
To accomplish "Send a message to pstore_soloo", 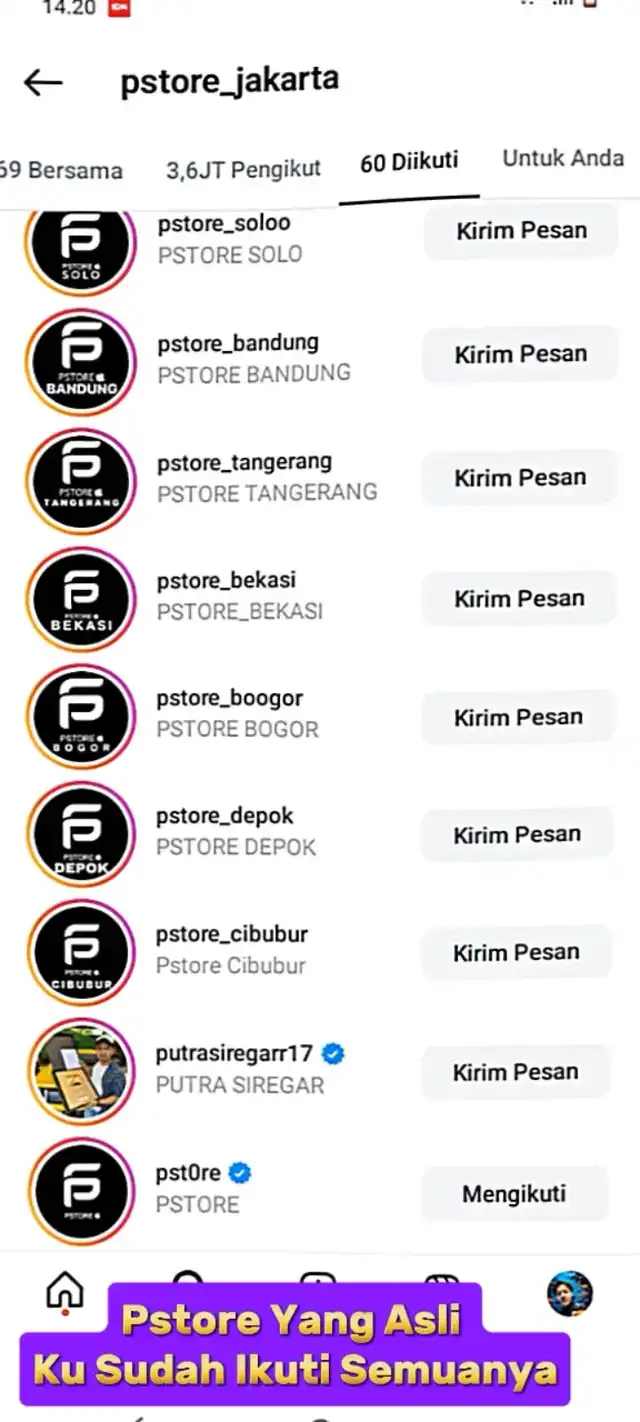I will tap(521, 231).
